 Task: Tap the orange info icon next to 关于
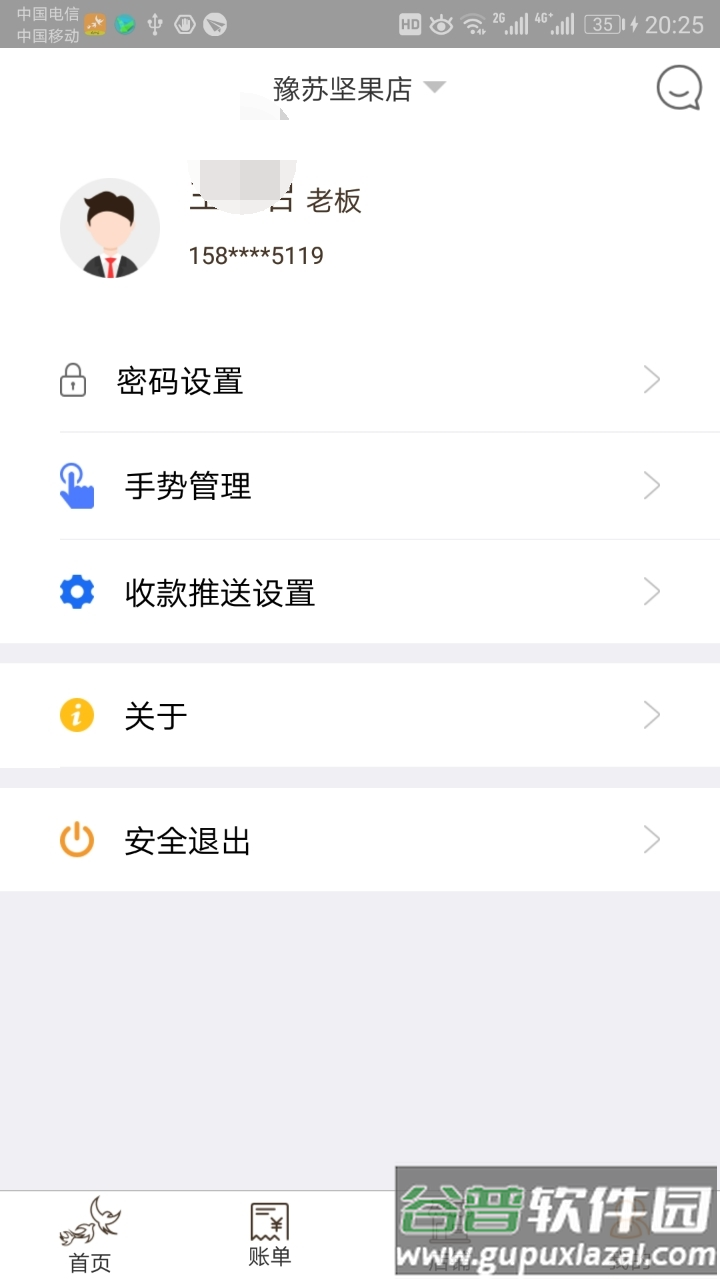pyautogui.click(x=76, y=715)
